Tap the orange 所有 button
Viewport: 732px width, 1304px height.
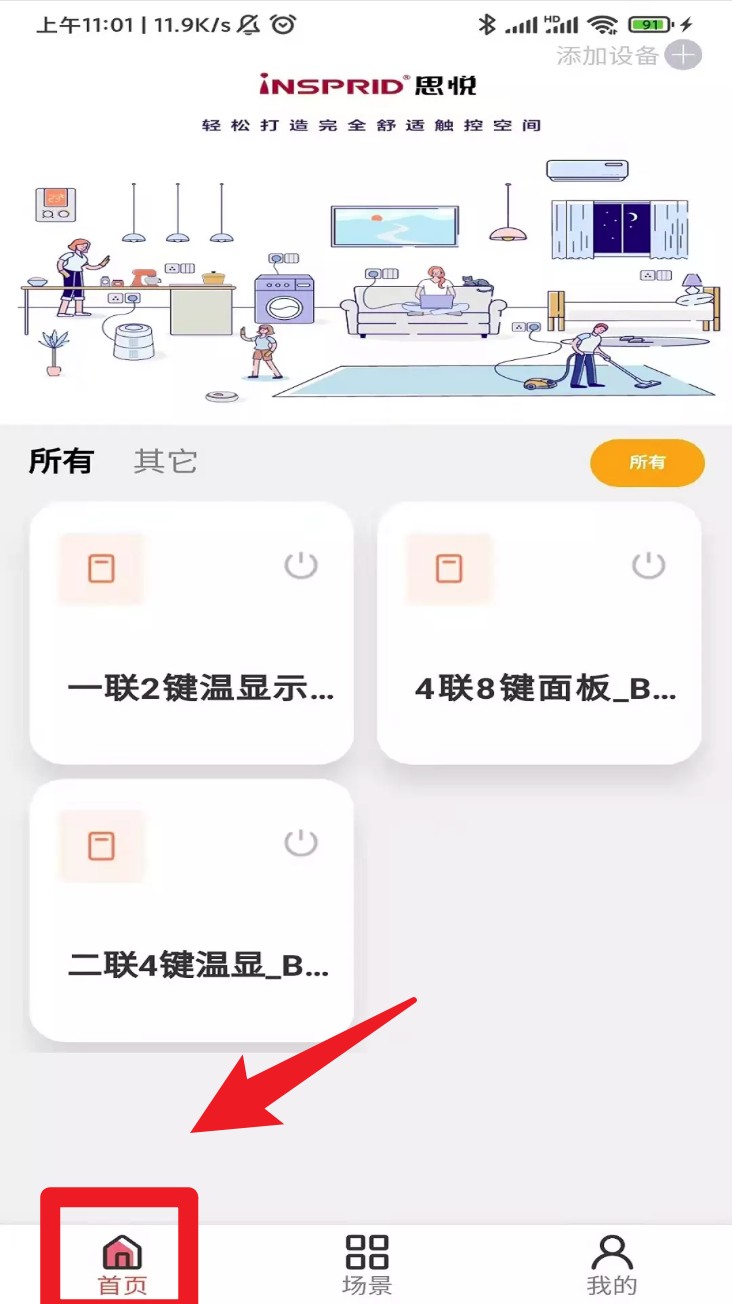pos(647,462)
